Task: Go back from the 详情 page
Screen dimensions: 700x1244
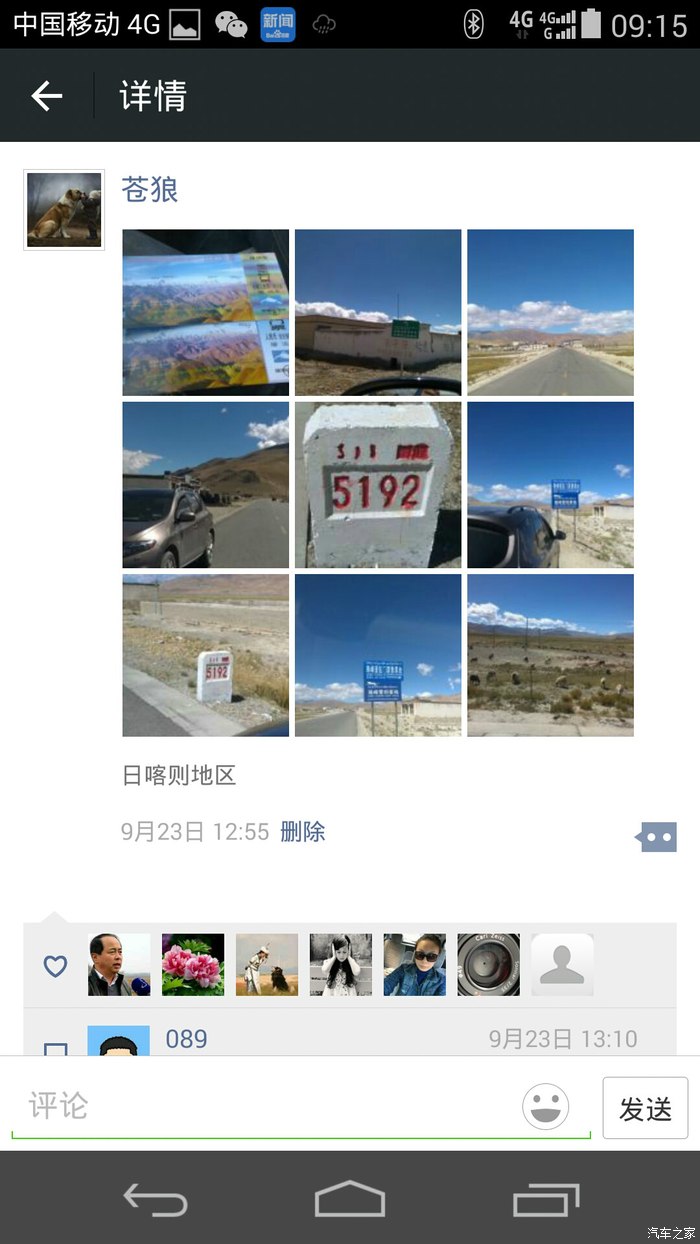Action: coord(47,96)
